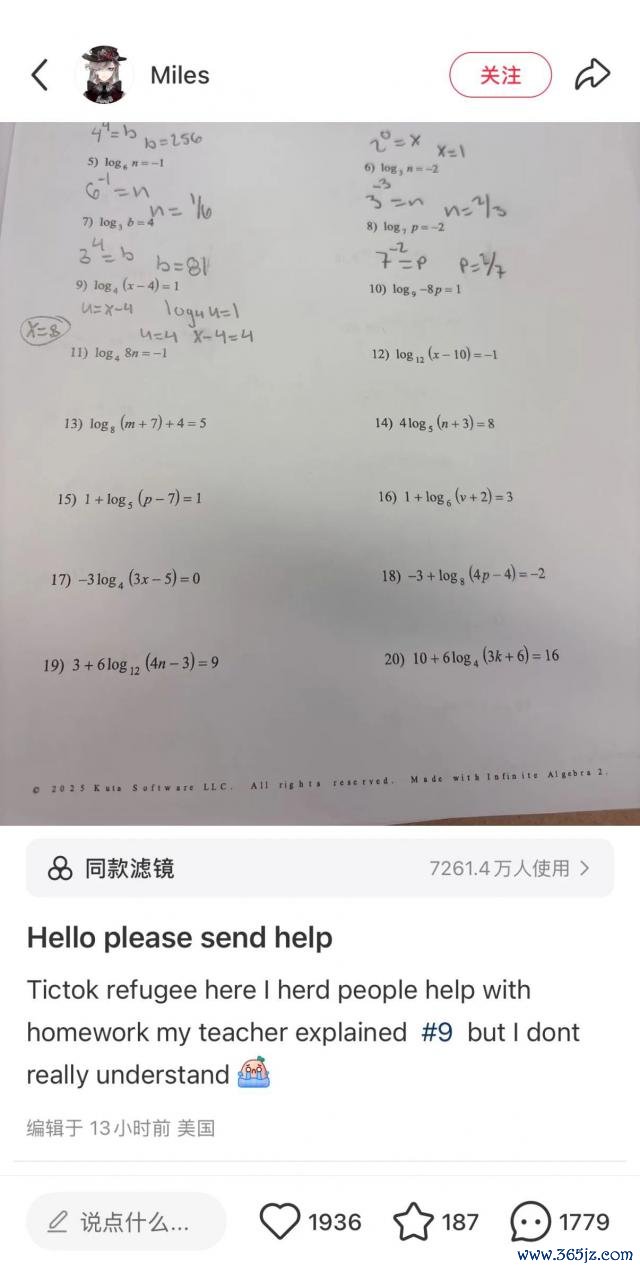Image resolution: width=640 pixels, height=1270 pixels.
Task: Open the #9 hashtag link
Action: pos(434,1032)
